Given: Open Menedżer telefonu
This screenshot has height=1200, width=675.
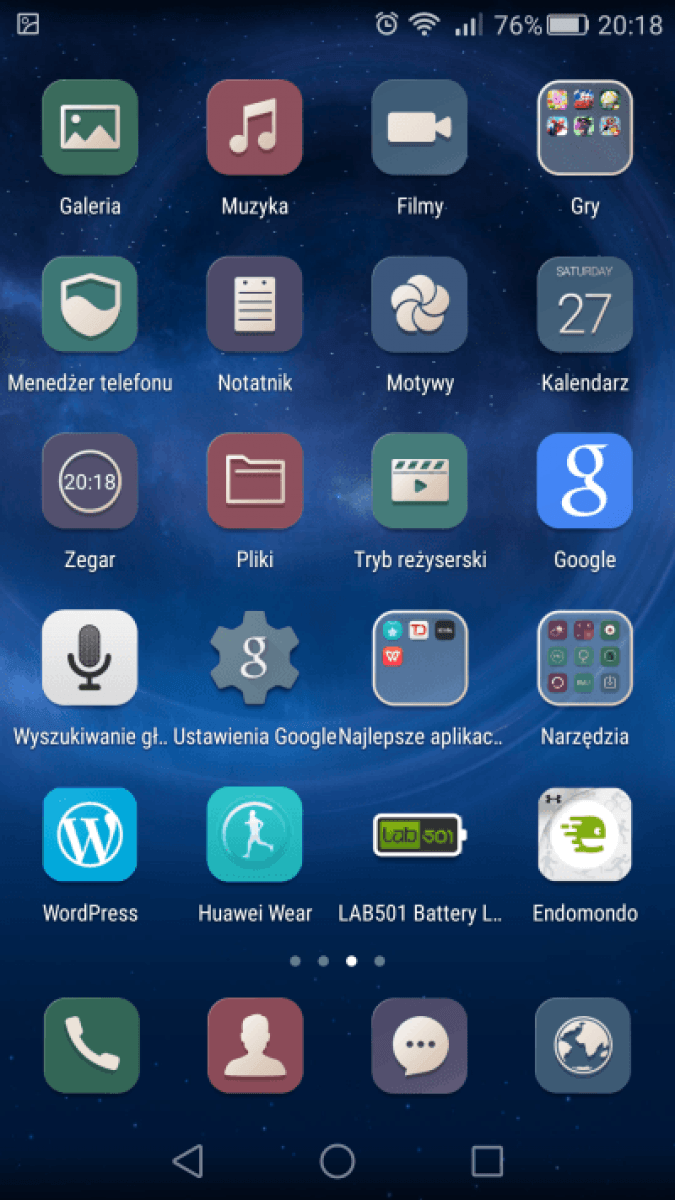Looking at the screenshot, I should tap(90, 304).
